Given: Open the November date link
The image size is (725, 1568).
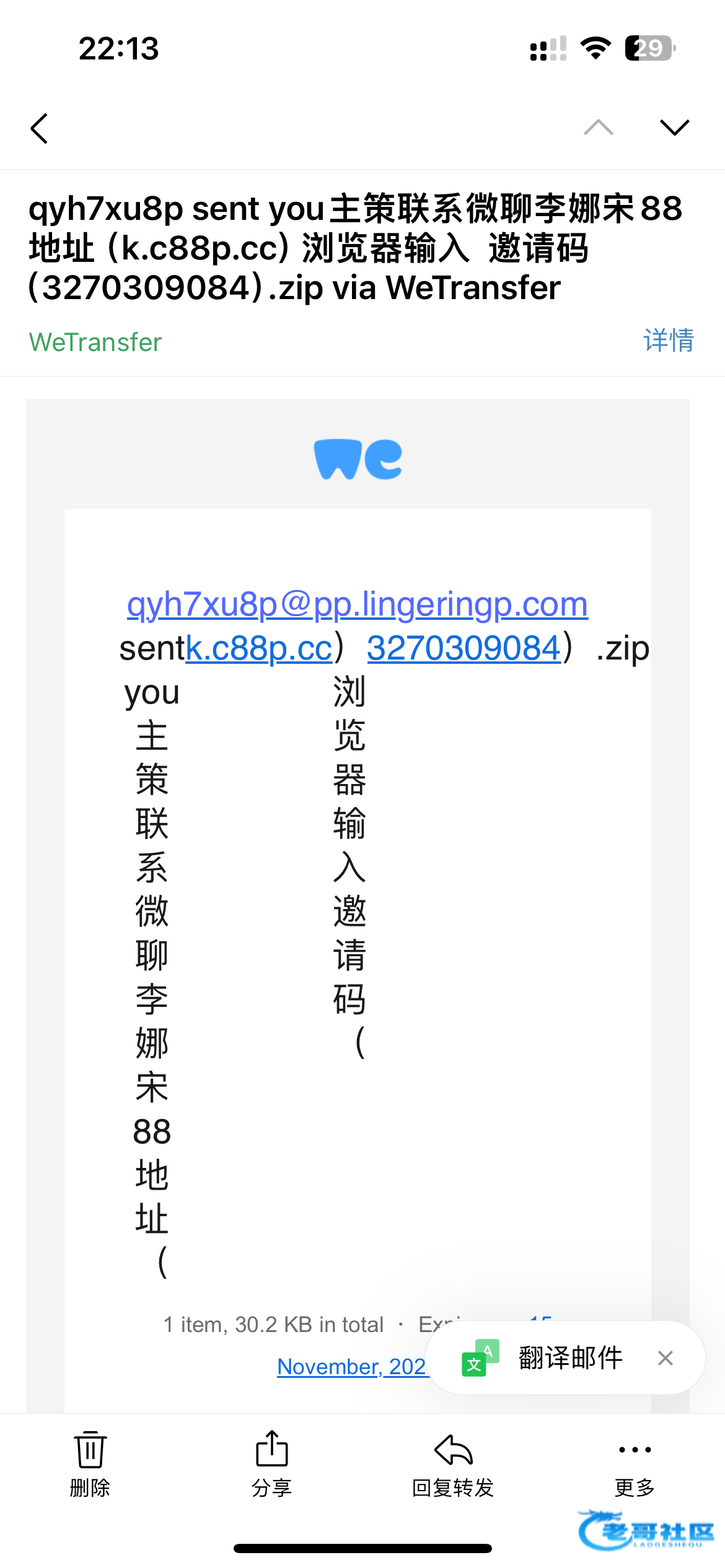Looking at the screenshot, I should tap(351, 1366).
